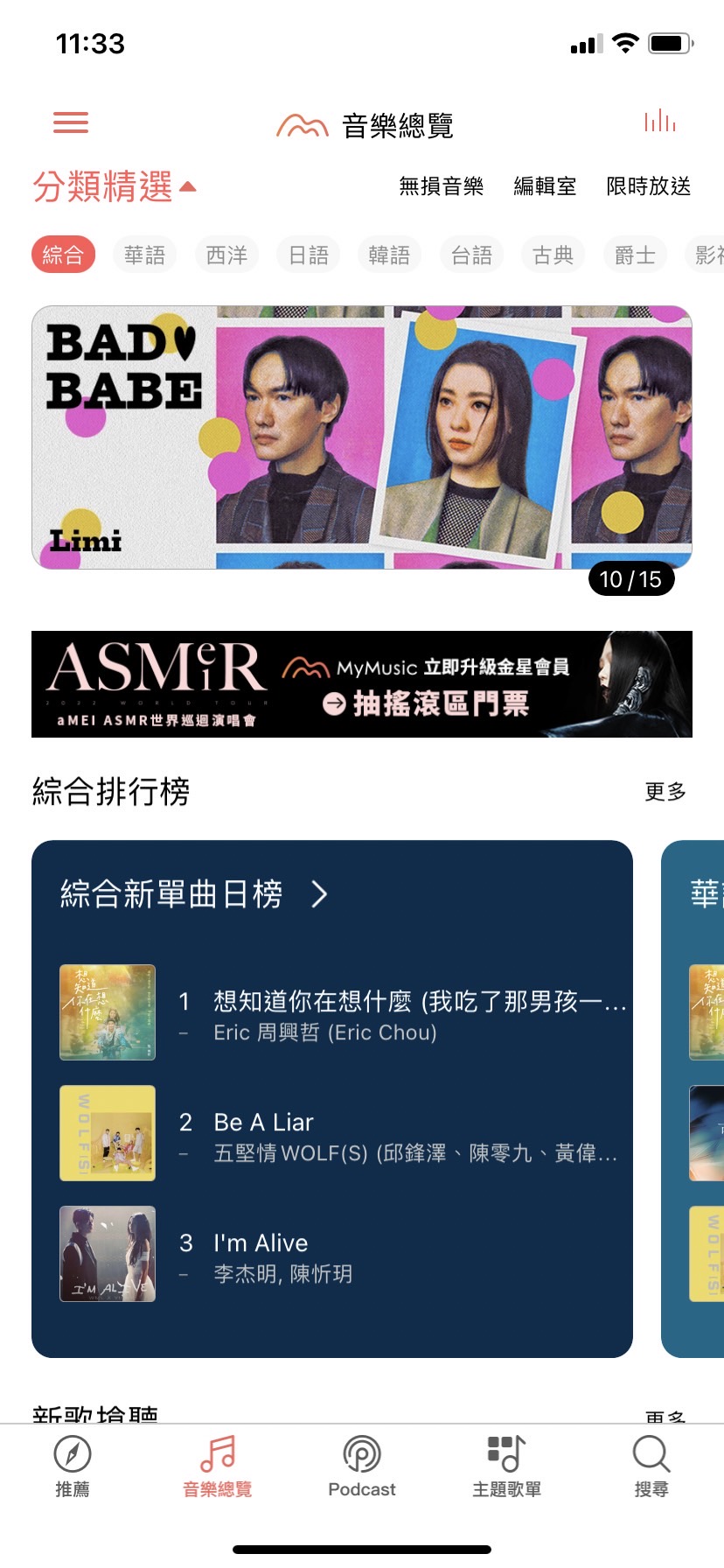Tap the 10/15 carousel position indicator
The width and height of the screenshot is (724, 1568).
(x=631, y=578)
